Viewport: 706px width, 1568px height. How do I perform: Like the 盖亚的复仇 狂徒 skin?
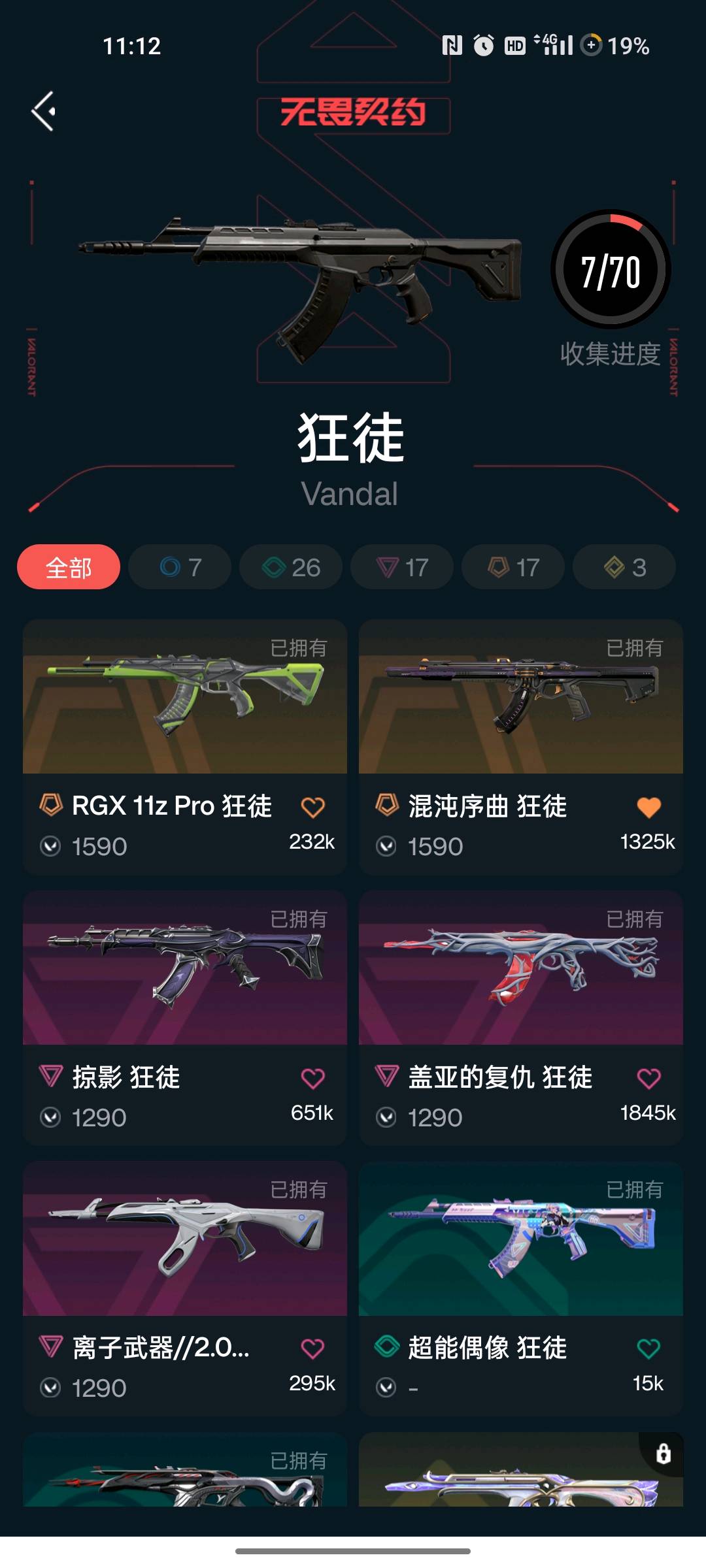coord(648,1078)
